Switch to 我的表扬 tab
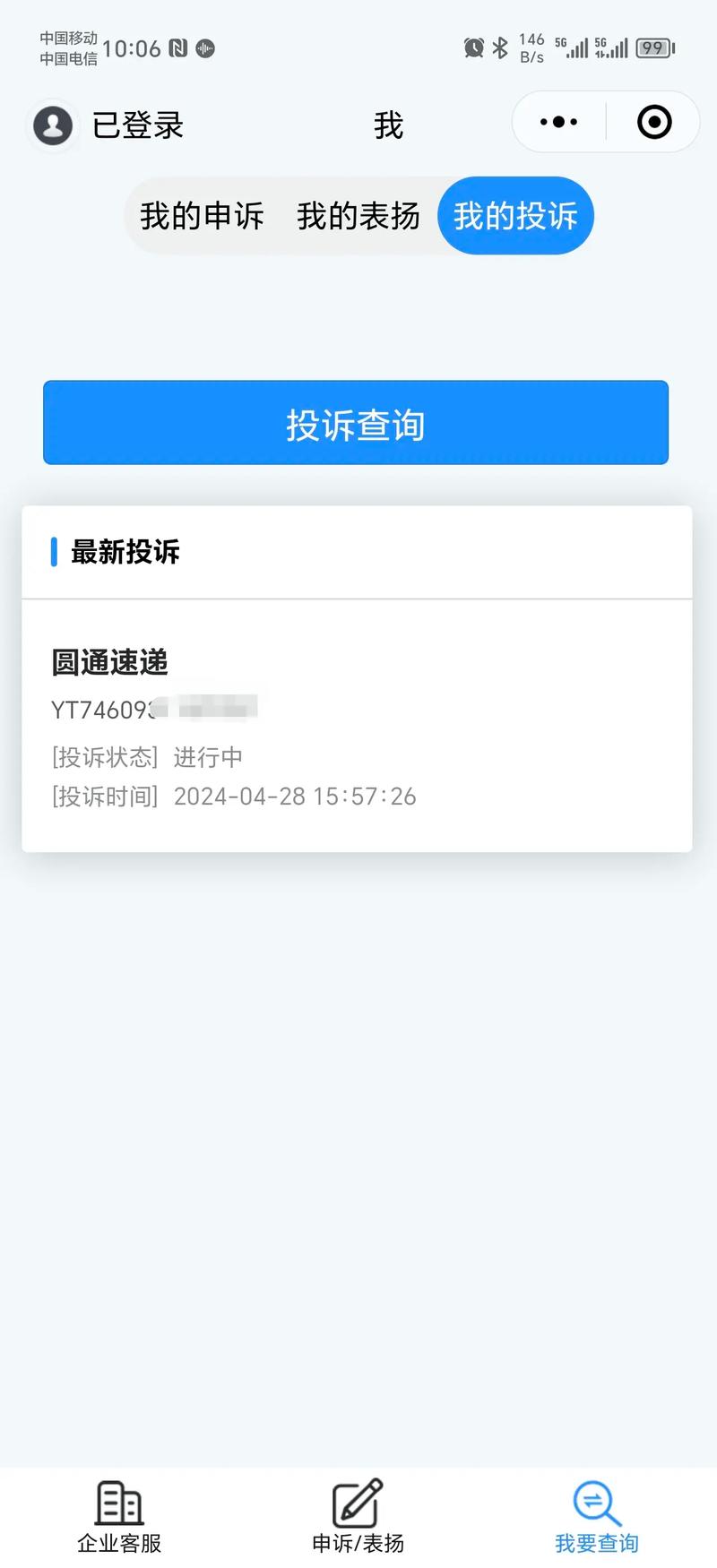 click(358, 216)
